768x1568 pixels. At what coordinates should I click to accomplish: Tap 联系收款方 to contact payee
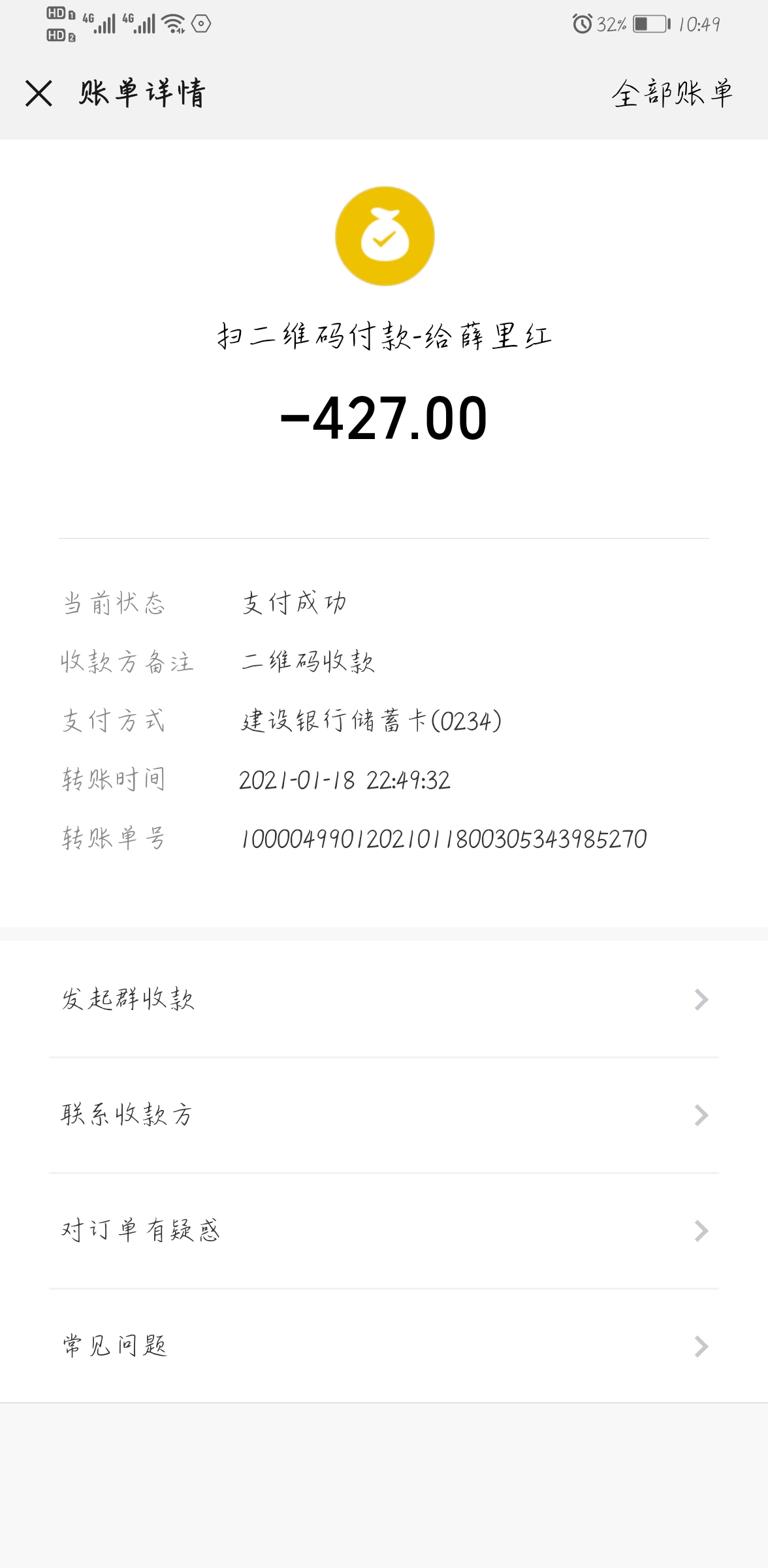point(384,1115)
